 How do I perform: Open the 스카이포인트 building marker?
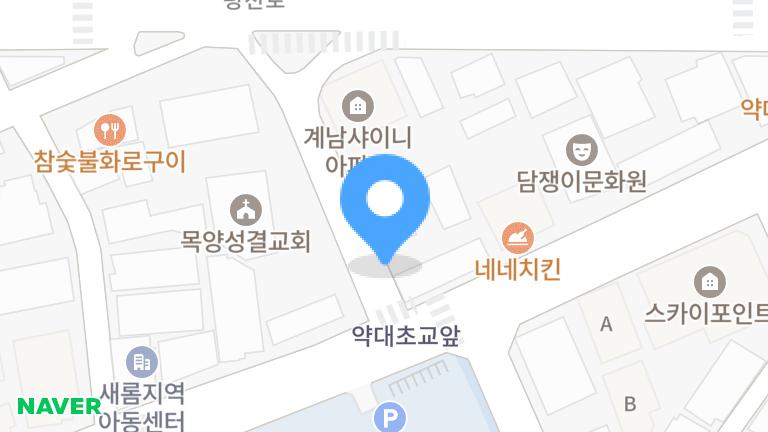(x=710, y=281)
